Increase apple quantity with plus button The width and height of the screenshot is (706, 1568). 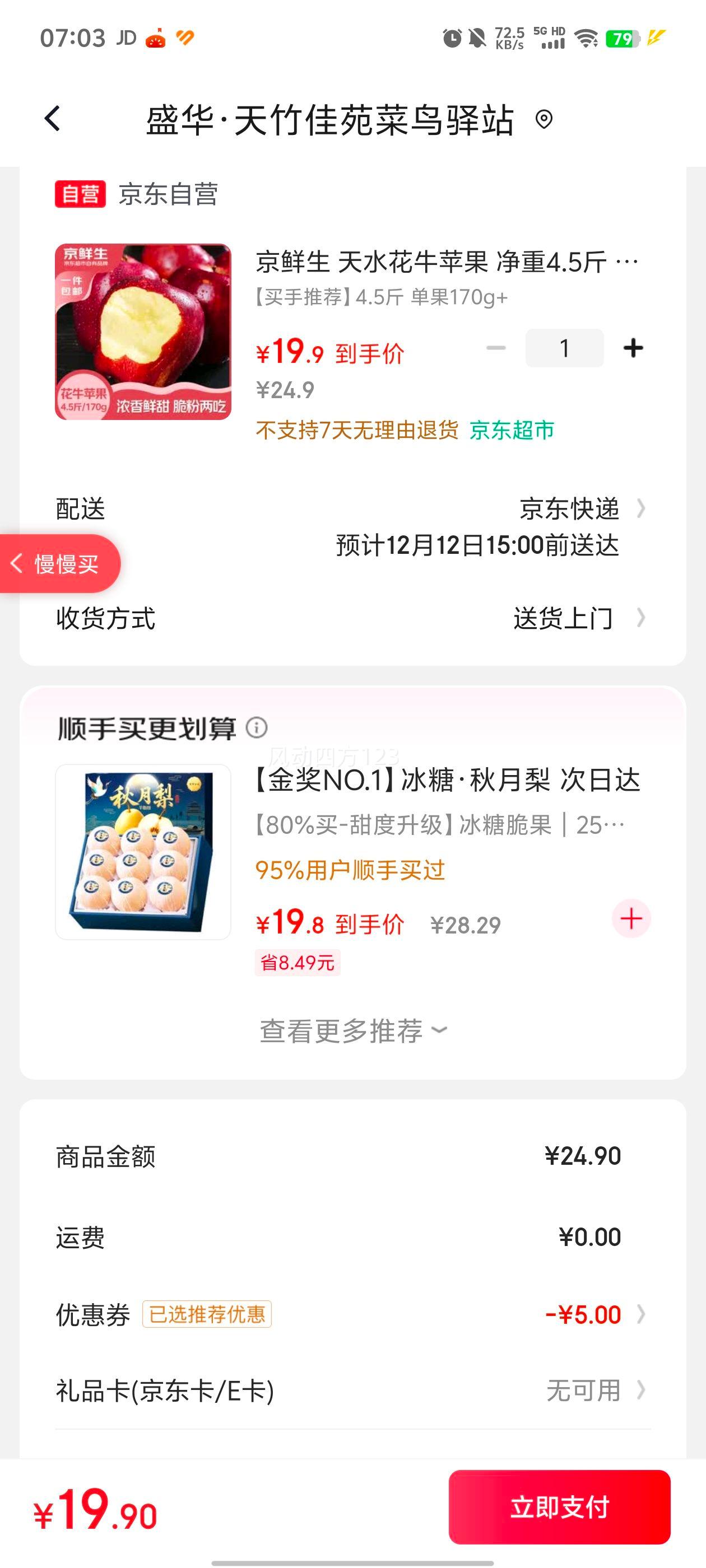click(634, 347)
